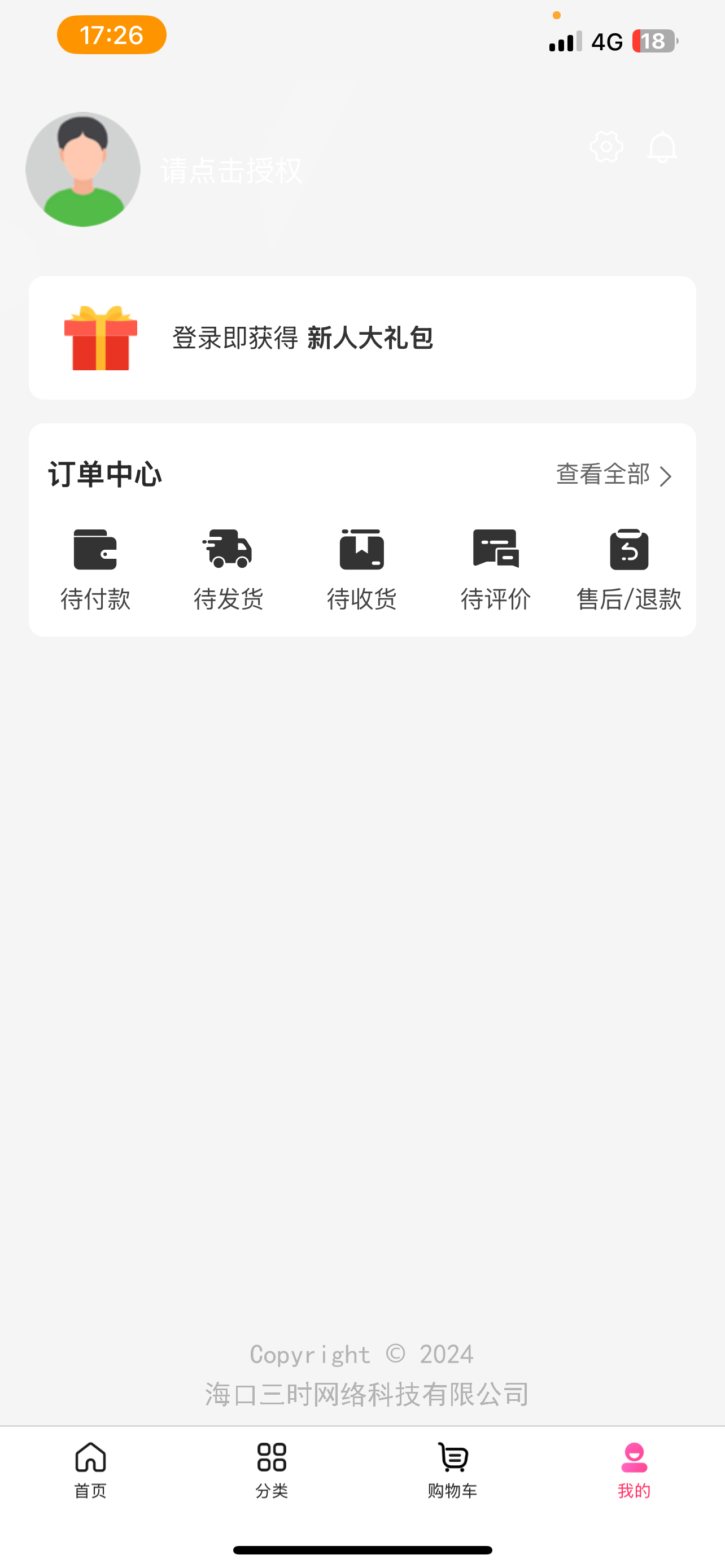This screenshot has height=1568, width=725.
Task: Show 待收货 orders awaiting receipt
Action: pyautogui.click(x=361, y=569)
